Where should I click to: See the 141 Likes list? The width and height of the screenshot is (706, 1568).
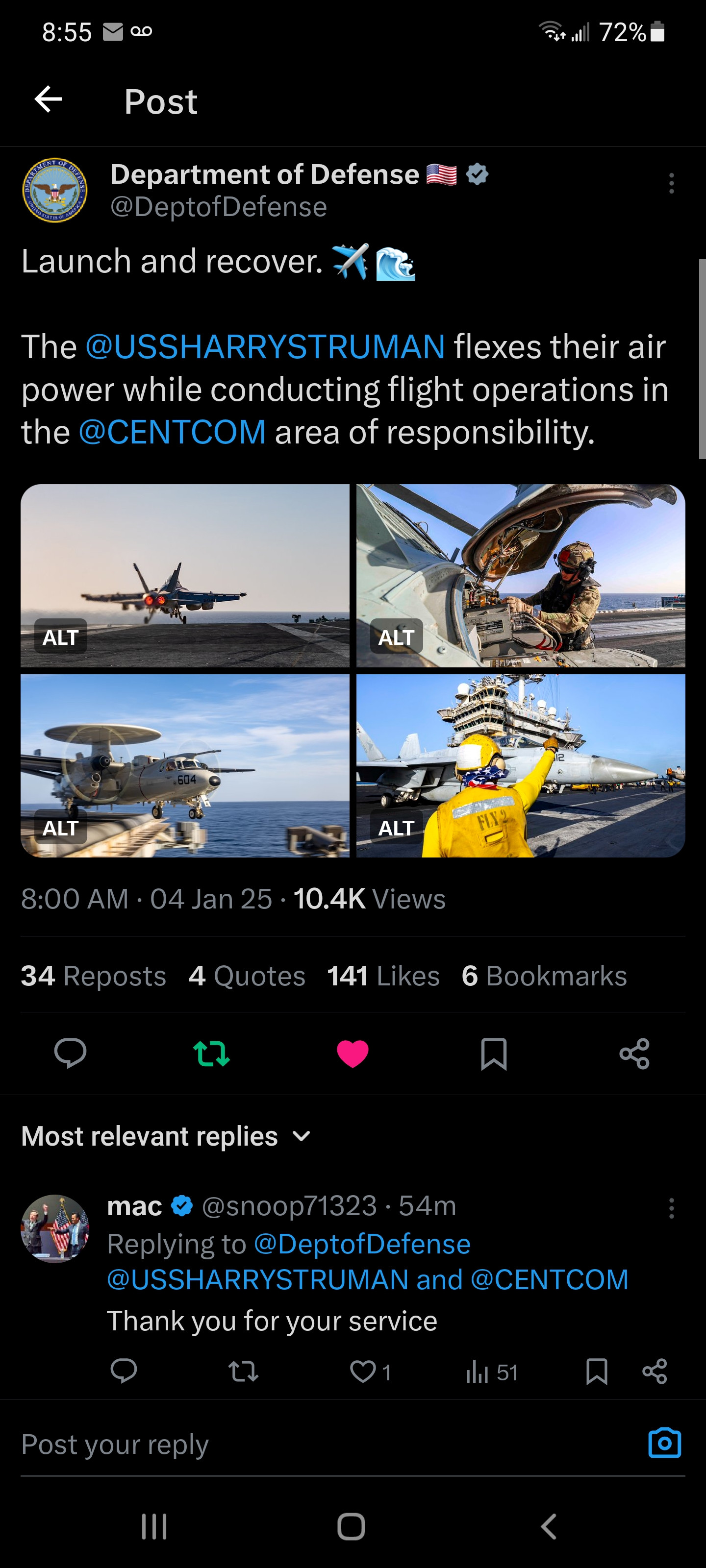click(383, 976)
